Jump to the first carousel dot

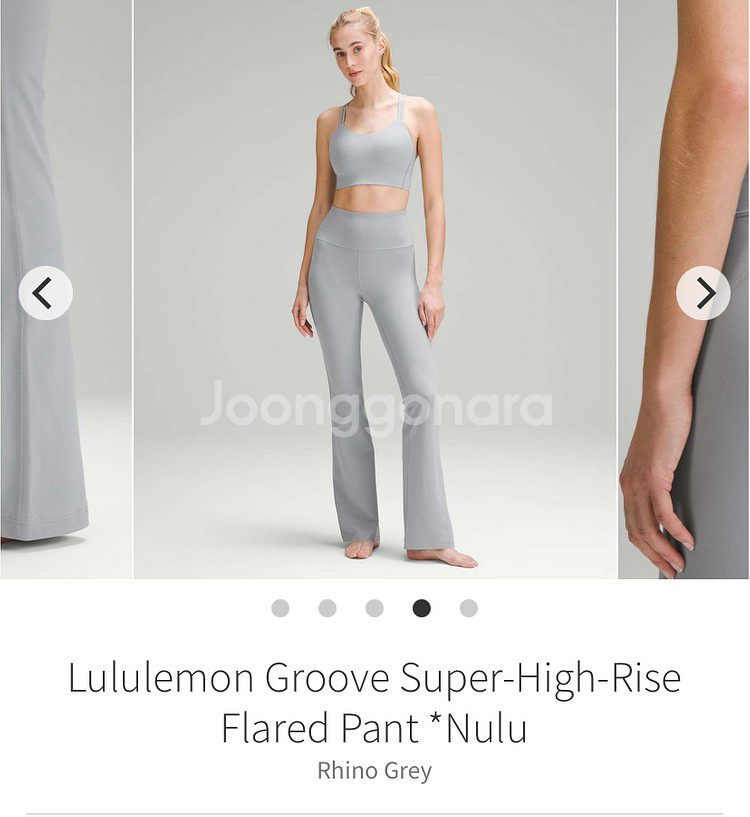(280, 608)
